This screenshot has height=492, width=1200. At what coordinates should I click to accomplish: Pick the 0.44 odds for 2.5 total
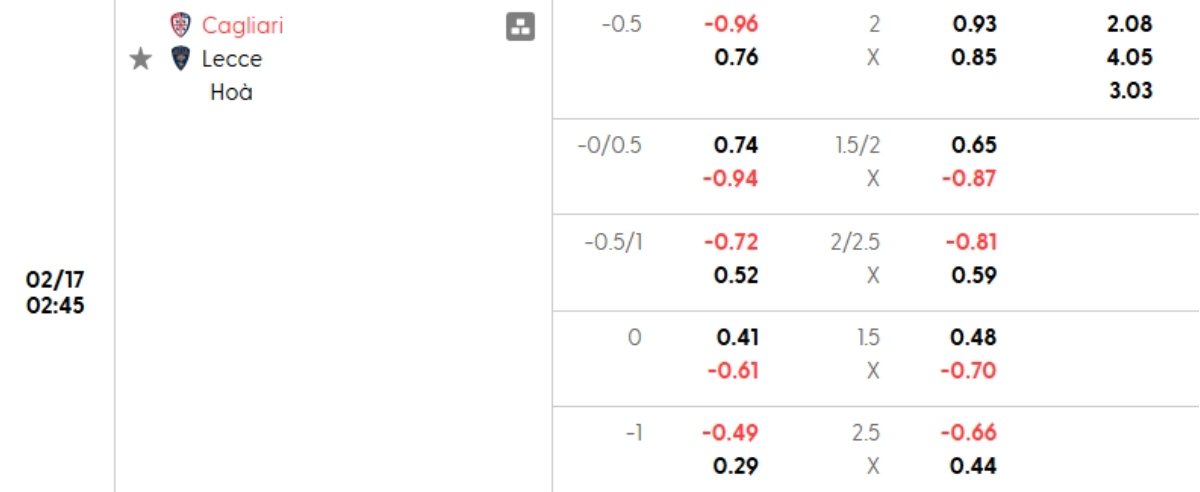click(974, 465)
